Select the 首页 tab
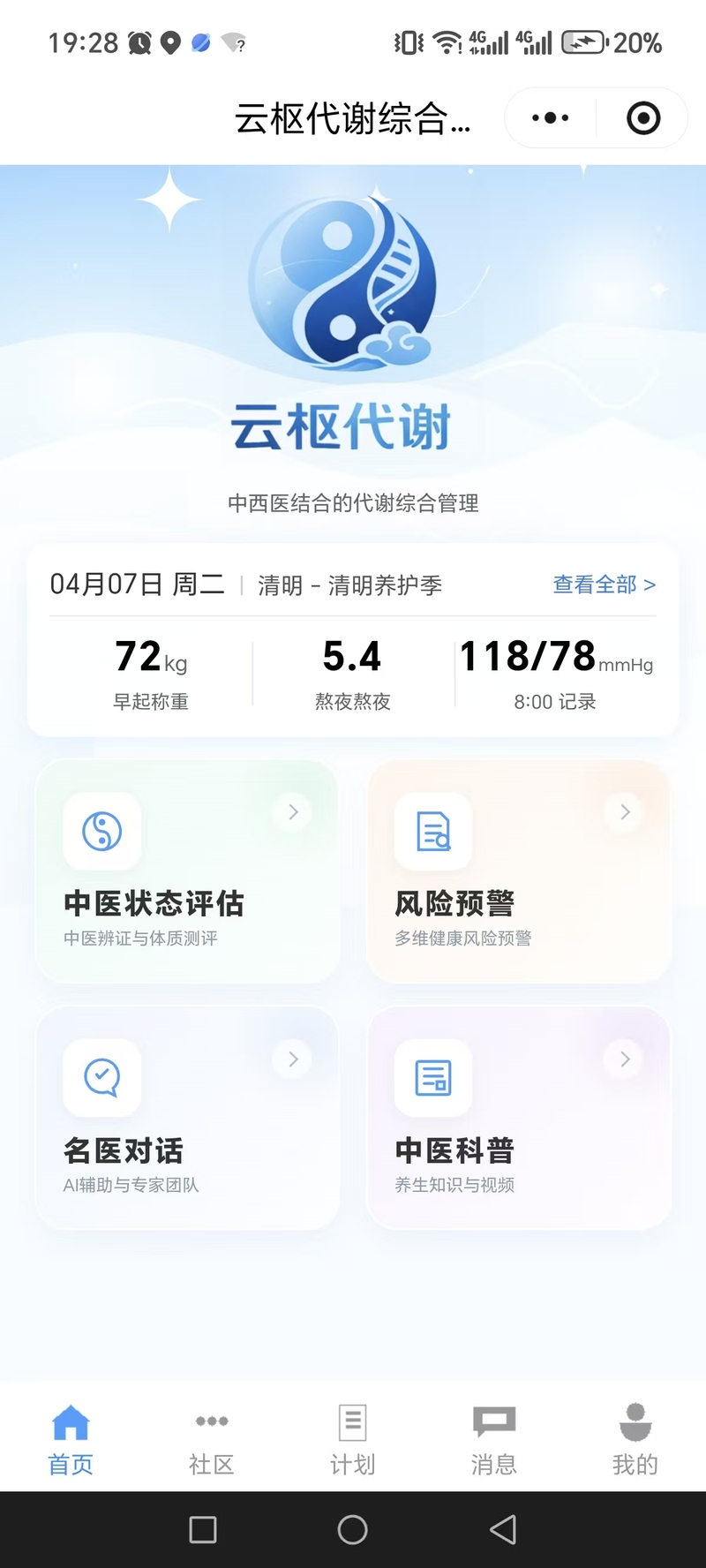Image resolution: width=706 pixels, height=1568 pixels. (x=71, y=1439)
